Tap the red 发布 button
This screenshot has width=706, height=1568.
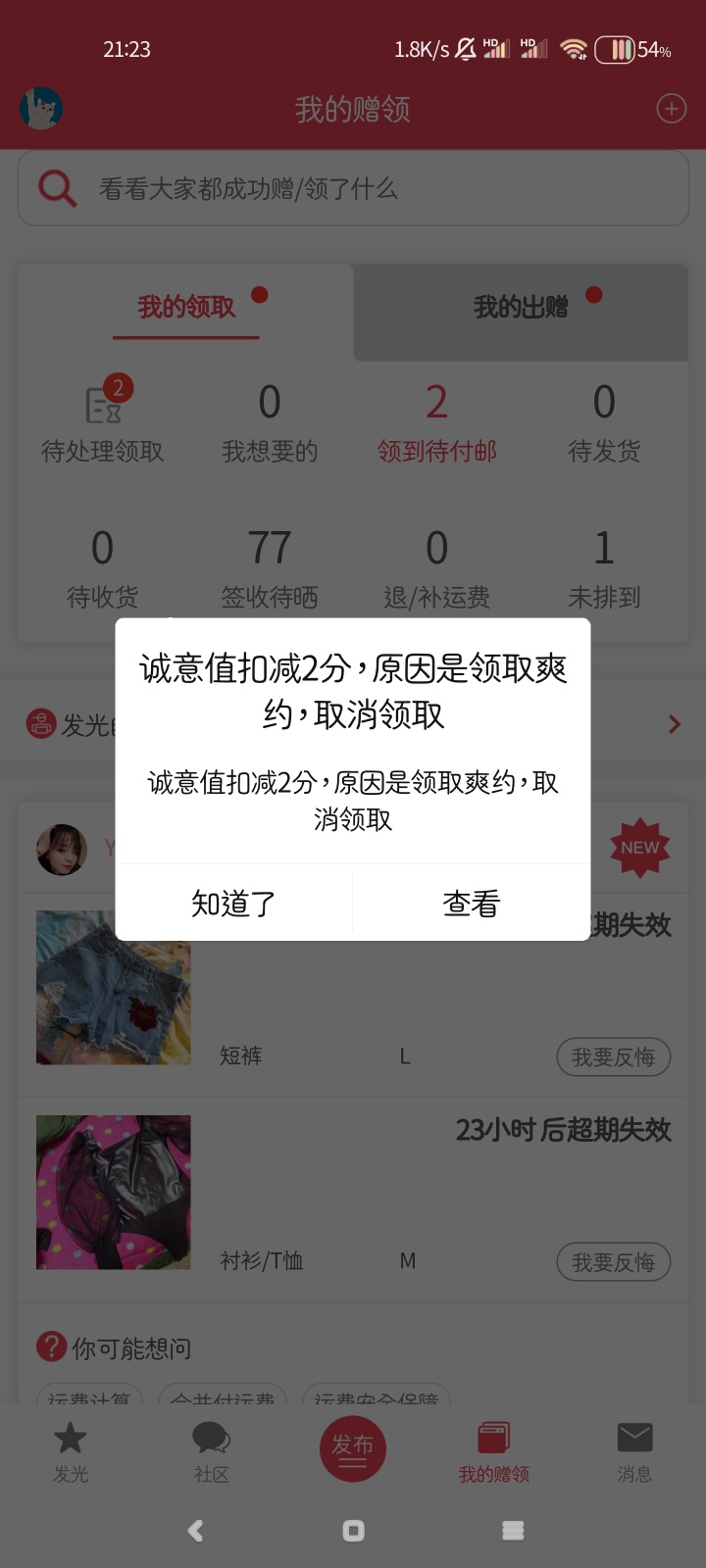(353, 1448)
